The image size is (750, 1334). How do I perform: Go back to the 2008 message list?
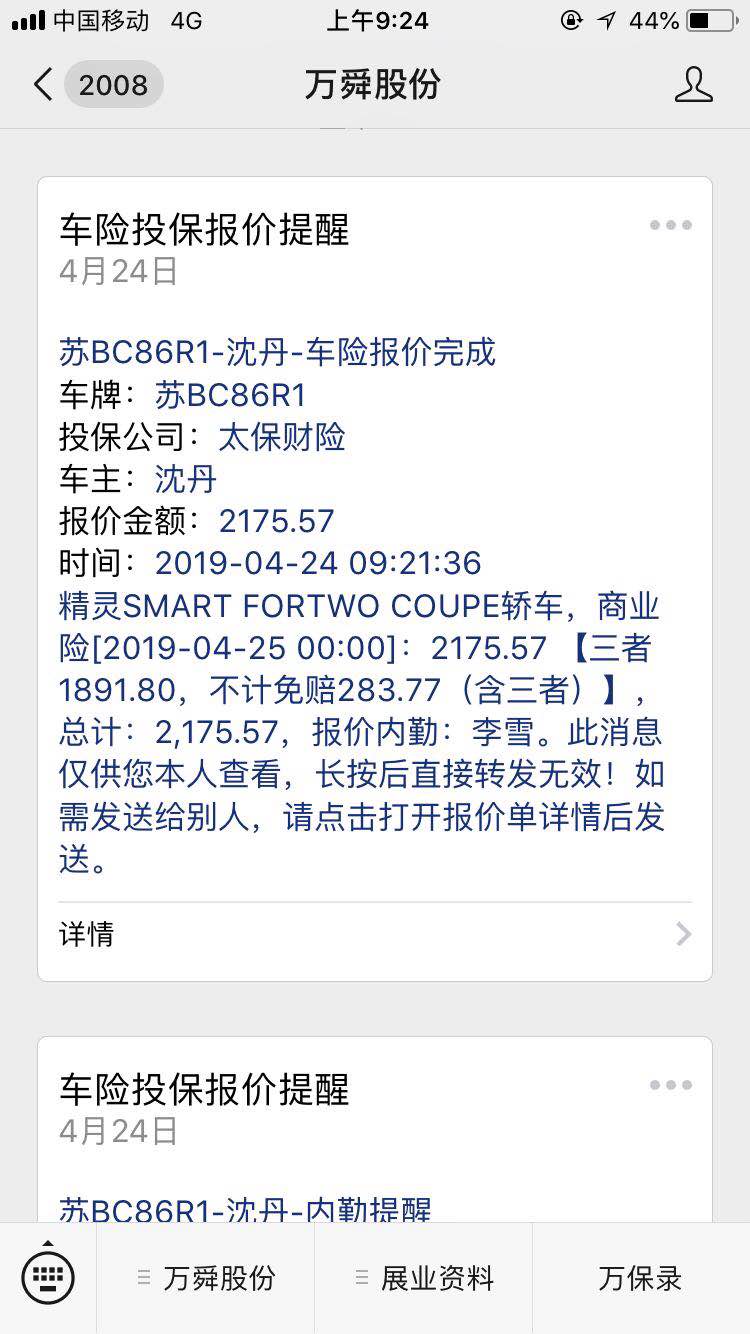point(95,85)
